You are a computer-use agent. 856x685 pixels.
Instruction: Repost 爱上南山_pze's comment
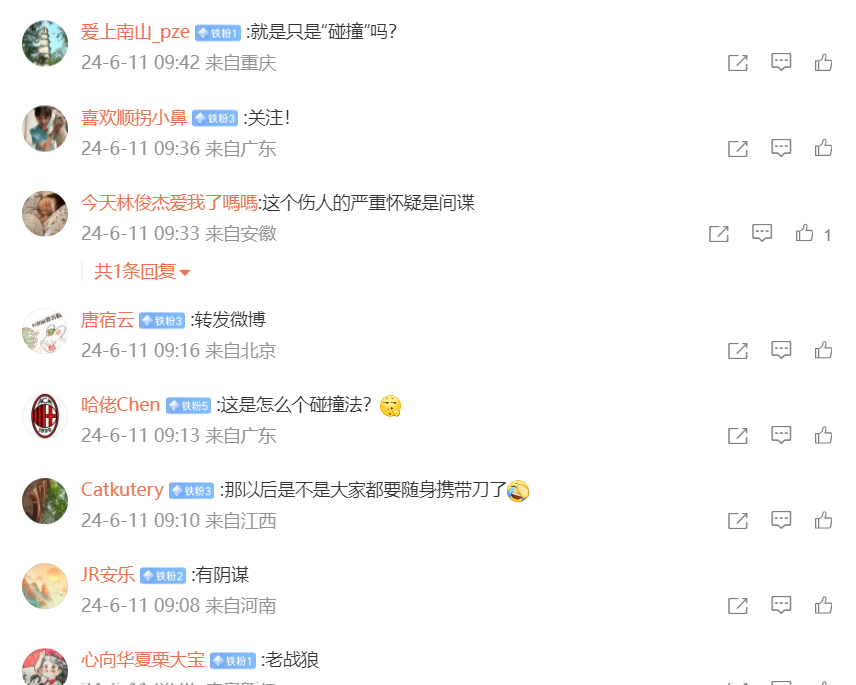[737, 63]
